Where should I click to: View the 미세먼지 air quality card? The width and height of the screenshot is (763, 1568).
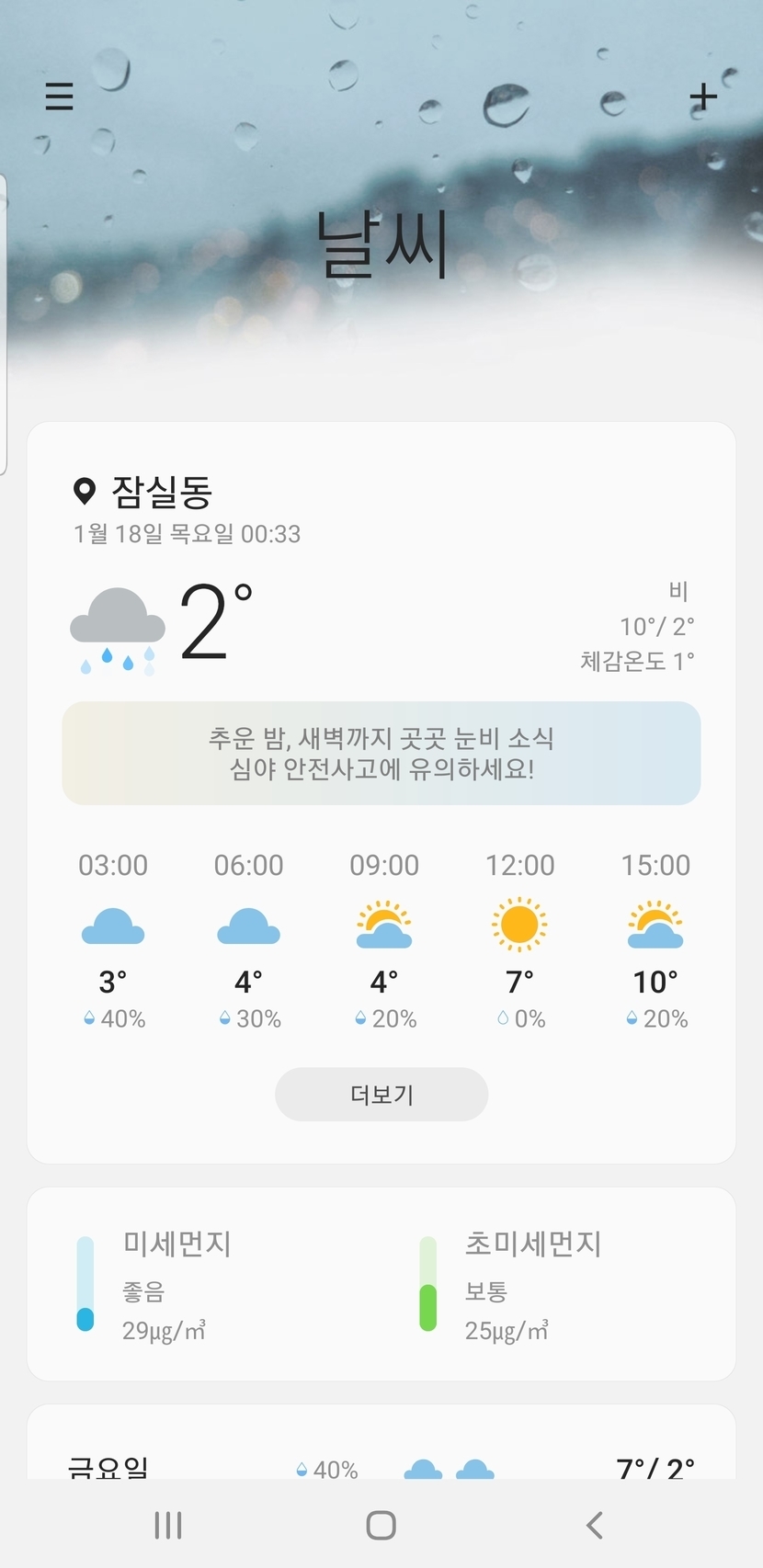[177, 1284]
